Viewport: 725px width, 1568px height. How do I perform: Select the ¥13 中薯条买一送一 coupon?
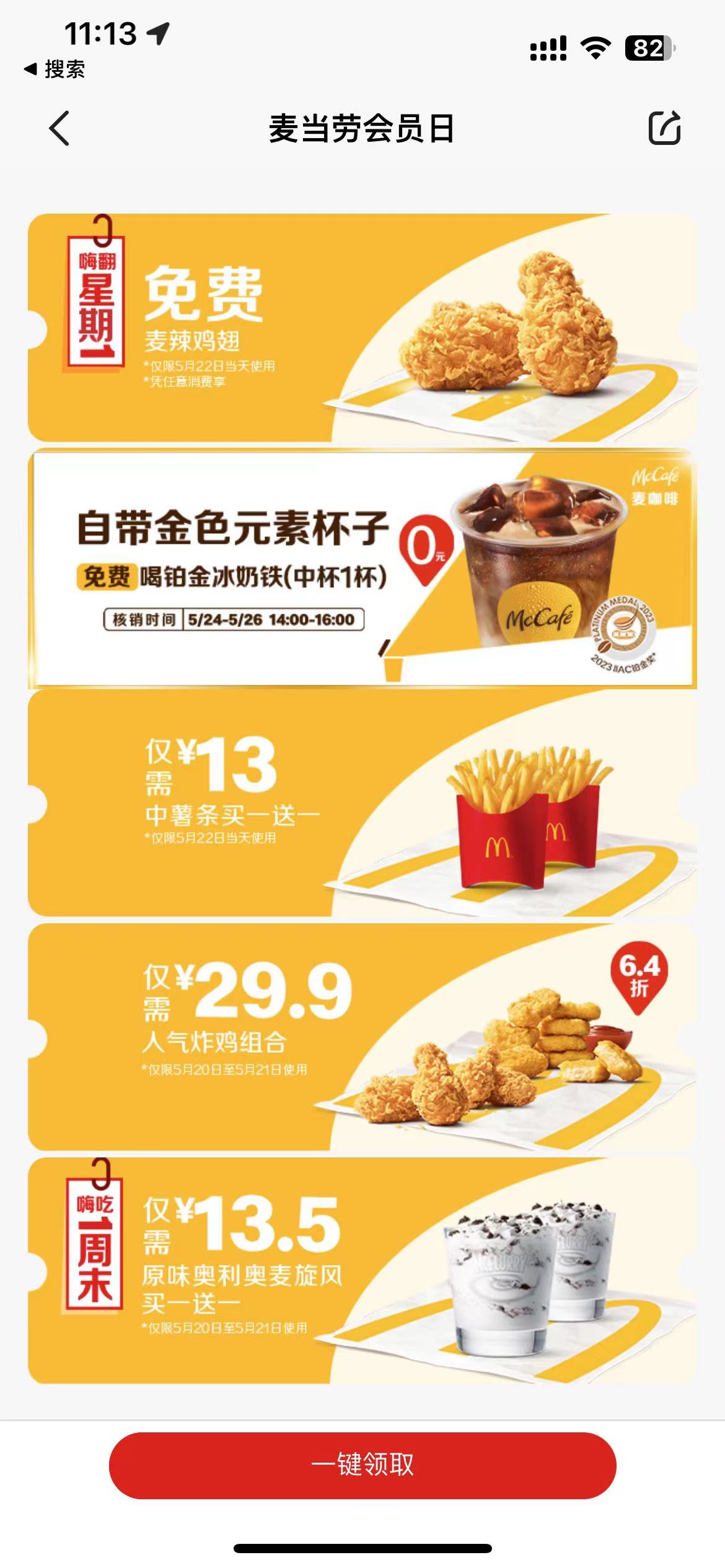pyautogui.click(x=362, y=803)
